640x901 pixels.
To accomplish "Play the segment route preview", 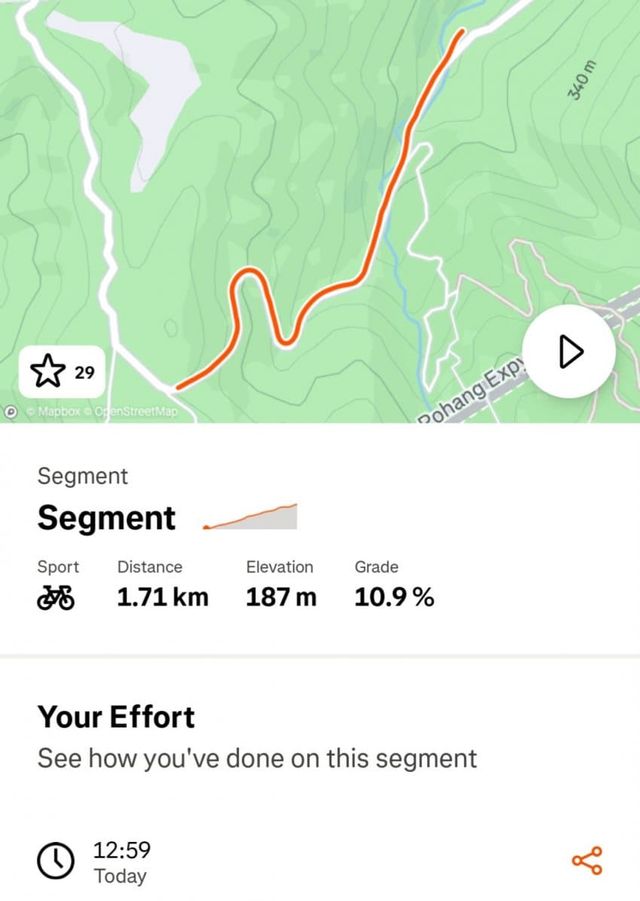I will point(570,352).
